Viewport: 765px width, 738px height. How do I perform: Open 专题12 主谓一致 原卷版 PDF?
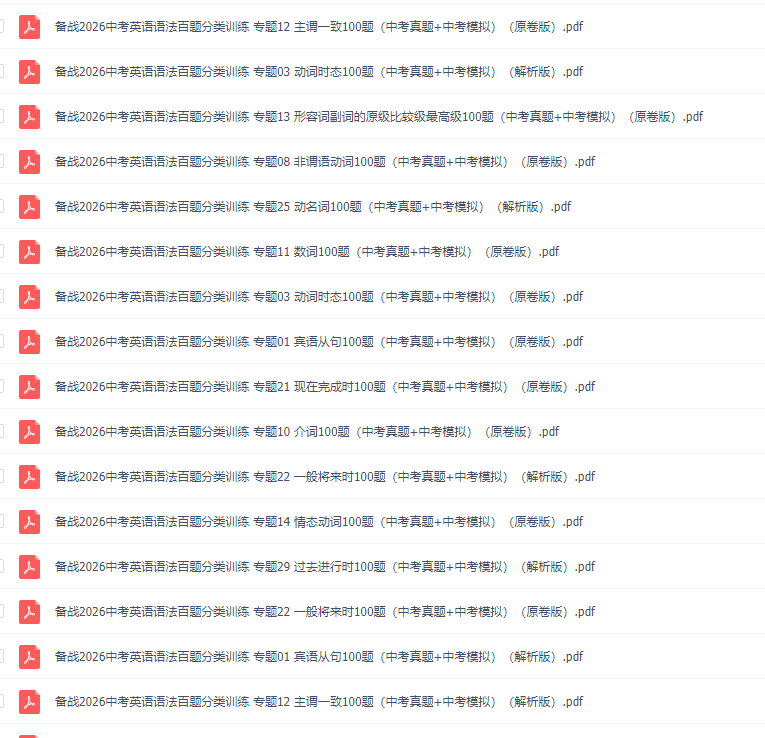click(319, 27)
